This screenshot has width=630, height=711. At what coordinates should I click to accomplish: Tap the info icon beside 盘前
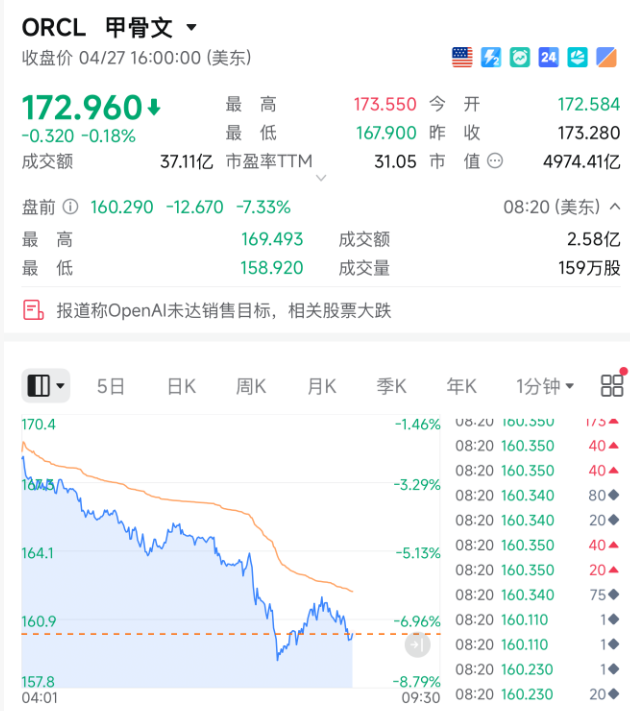70,207
